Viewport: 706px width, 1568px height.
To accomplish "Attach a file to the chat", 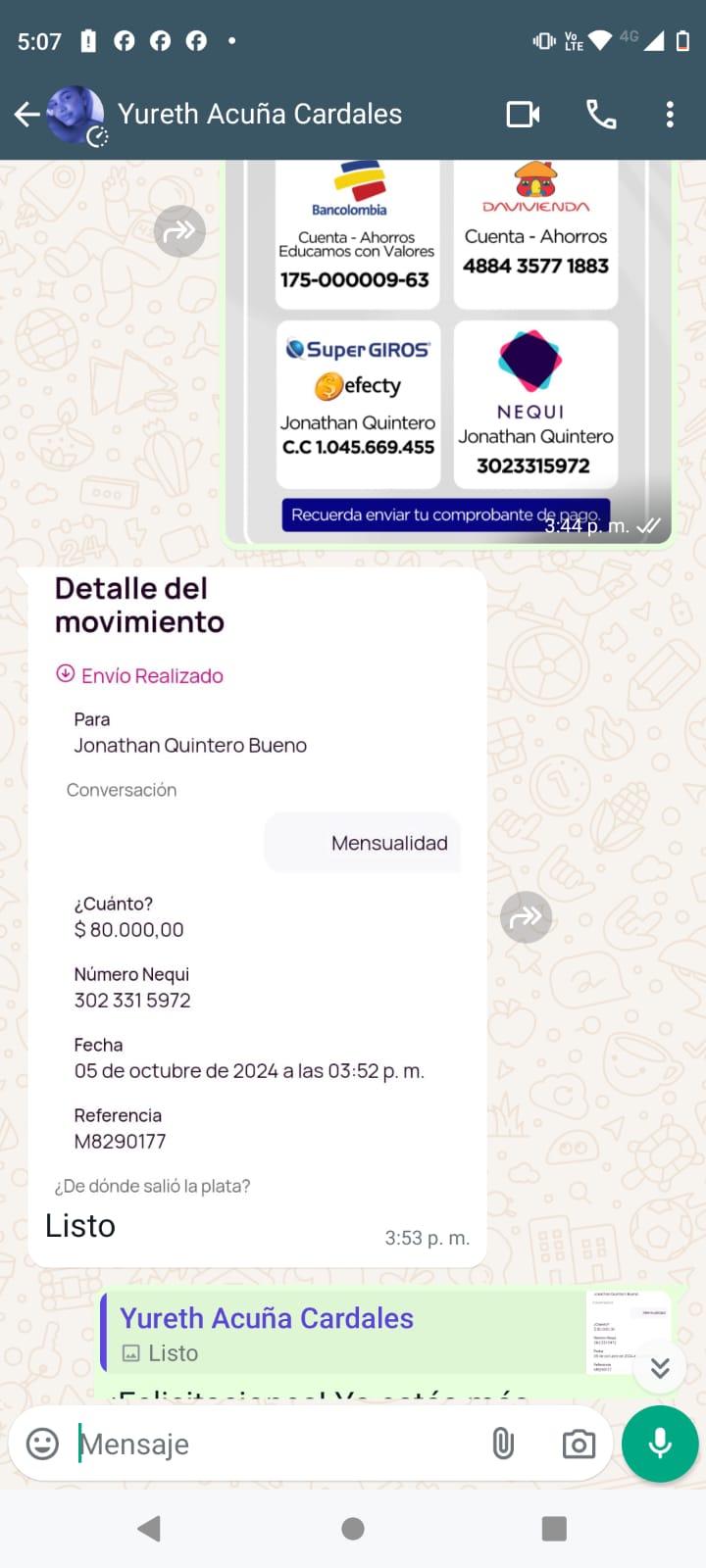I will (503, 1444).
